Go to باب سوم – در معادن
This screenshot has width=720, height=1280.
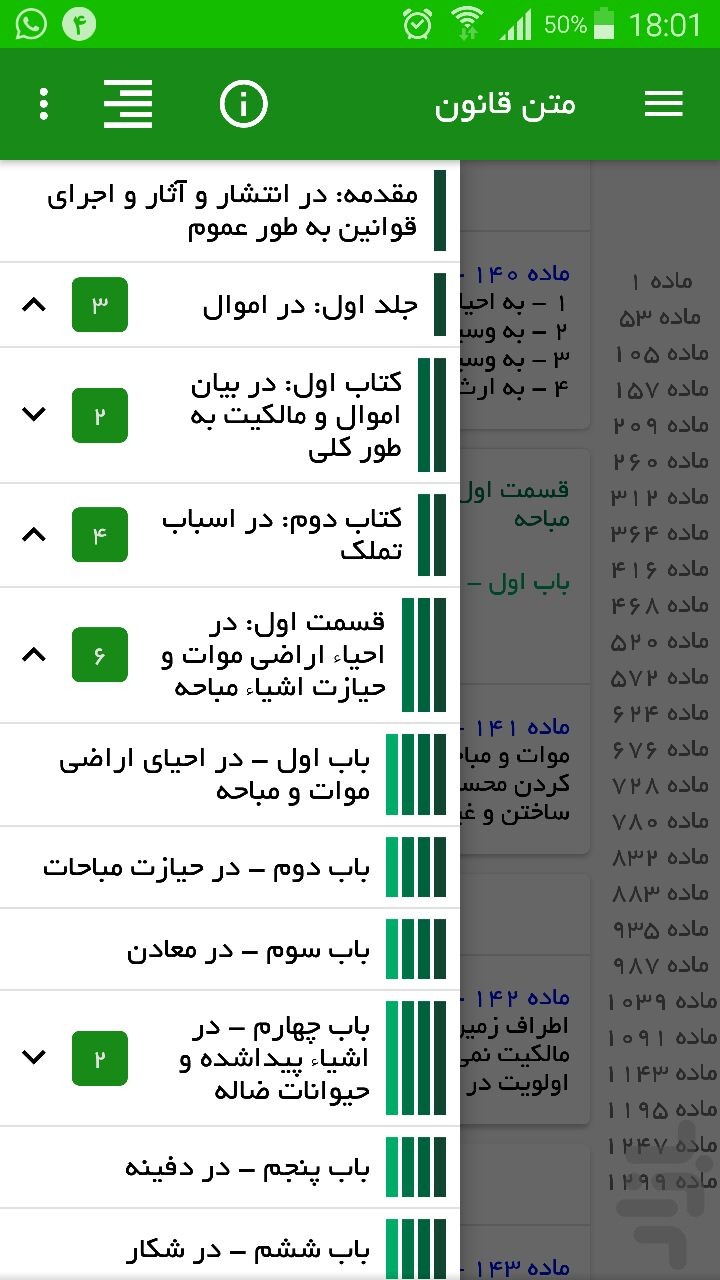point(230,950)
